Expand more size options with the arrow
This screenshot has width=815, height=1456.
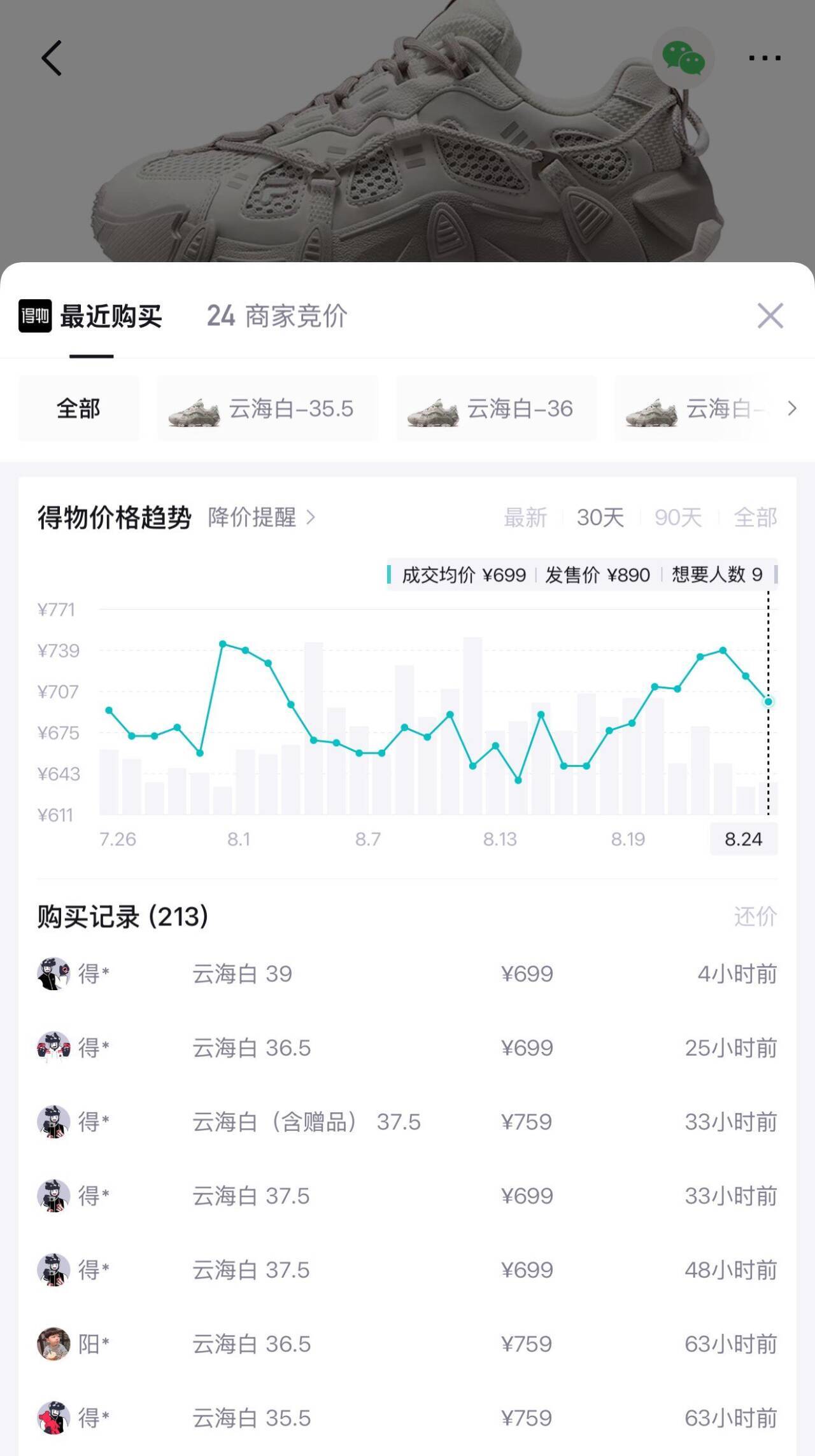click(x=792, y=409)
